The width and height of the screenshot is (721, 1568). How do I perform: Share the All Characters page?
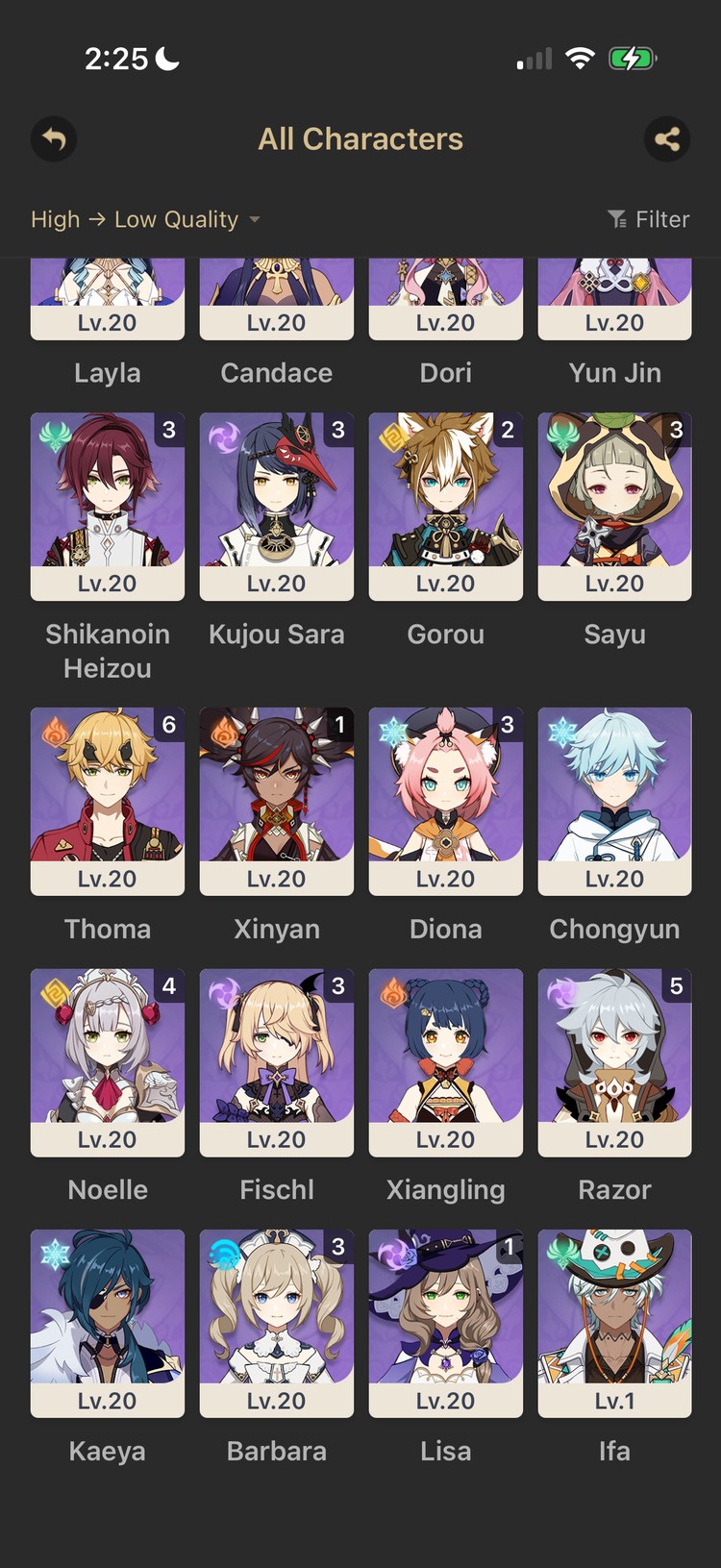(x=666, y=140)
